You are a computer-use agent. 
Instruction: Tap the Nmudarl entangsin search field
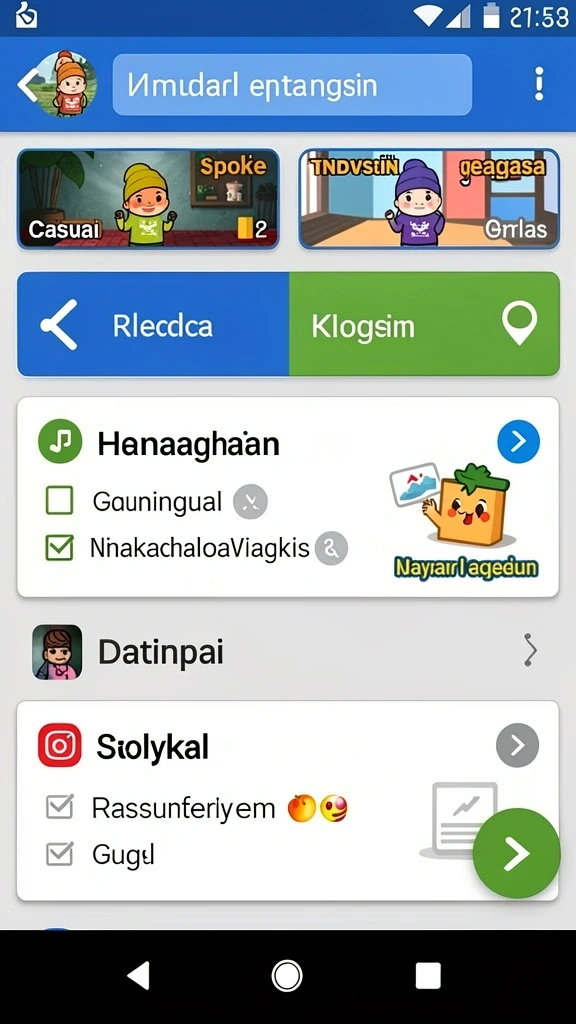tap(292, 85)
